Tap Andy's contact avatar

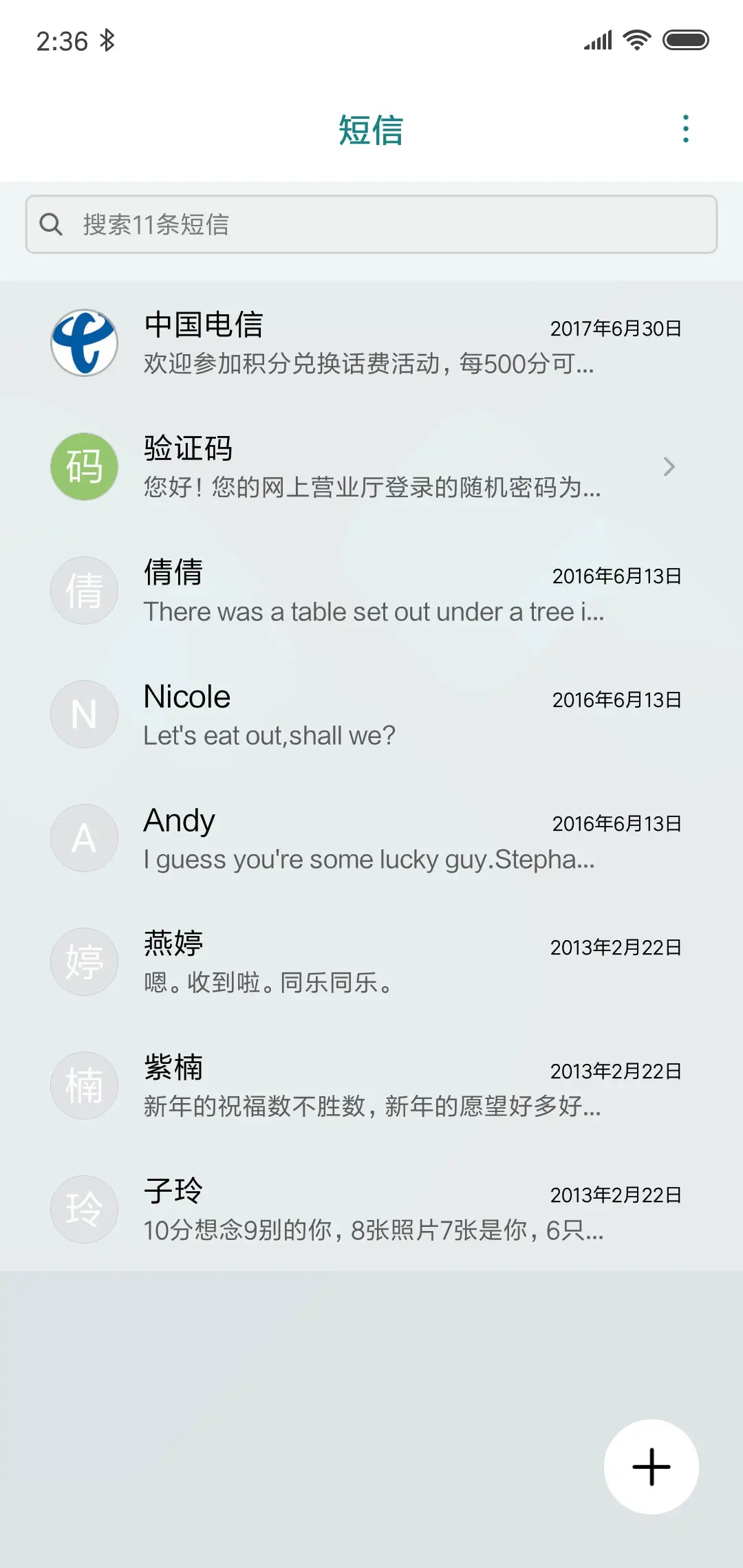pyautogui.click(x=84, y=838)
